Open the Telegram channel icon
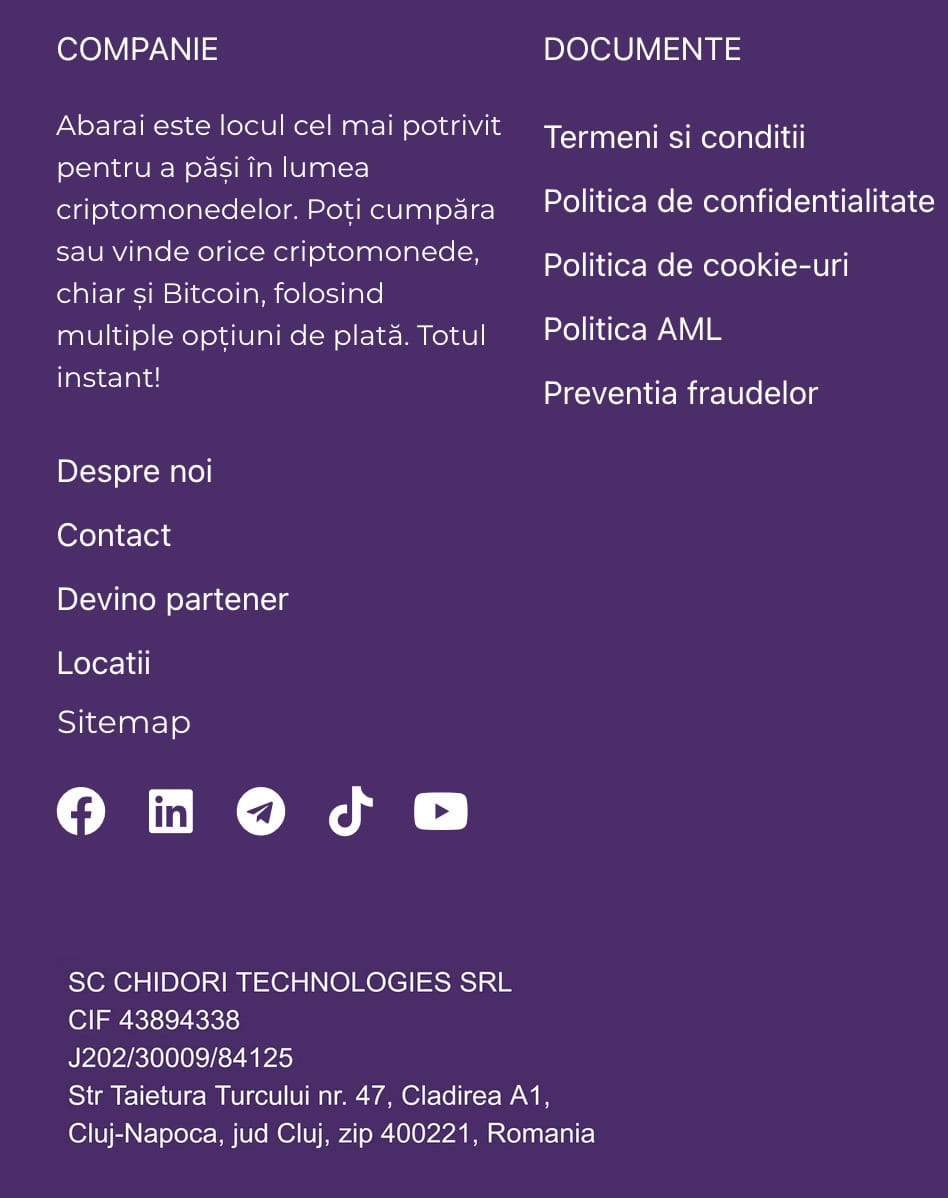948x1198 pixels. [x=261, y=811]
